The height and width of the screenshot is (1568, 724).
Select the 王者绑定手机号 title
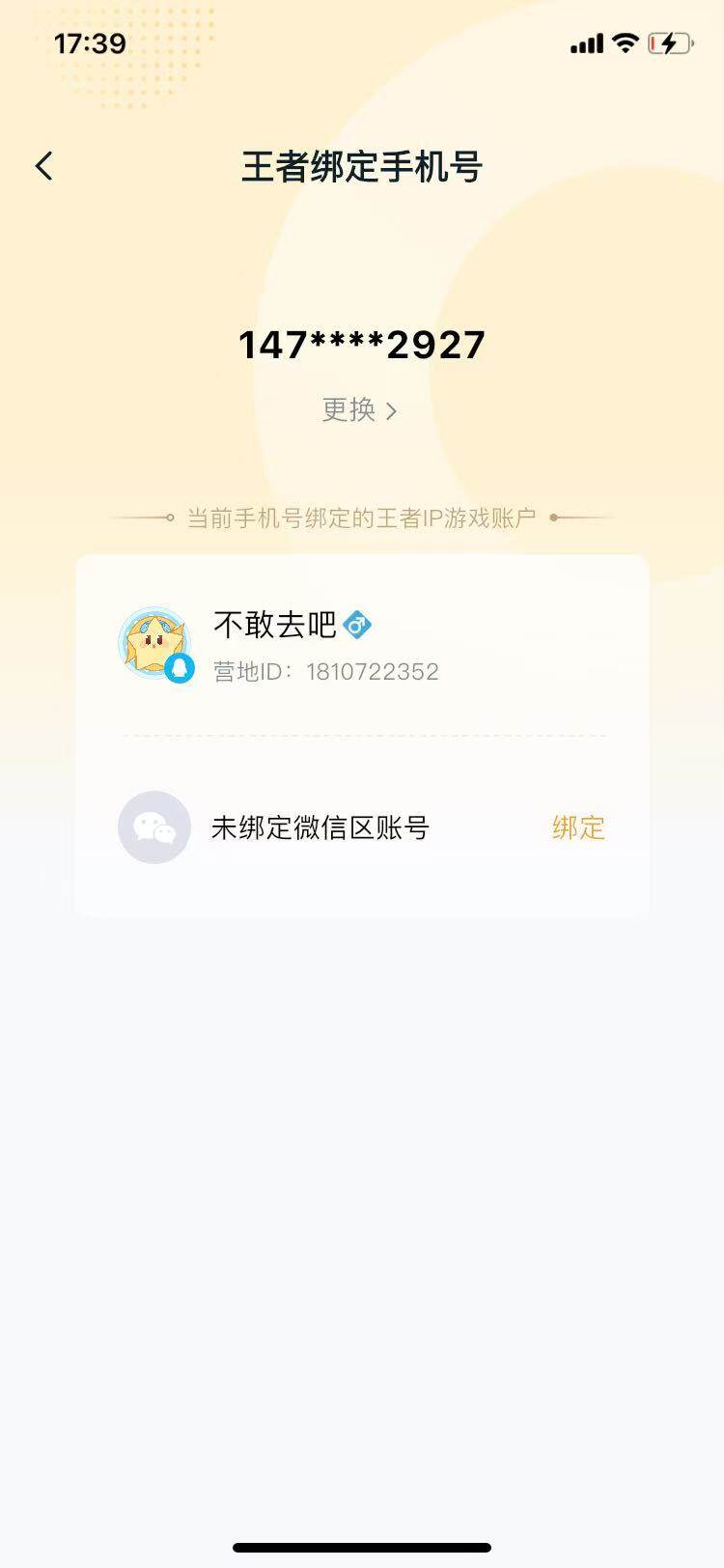coord(362,166)
